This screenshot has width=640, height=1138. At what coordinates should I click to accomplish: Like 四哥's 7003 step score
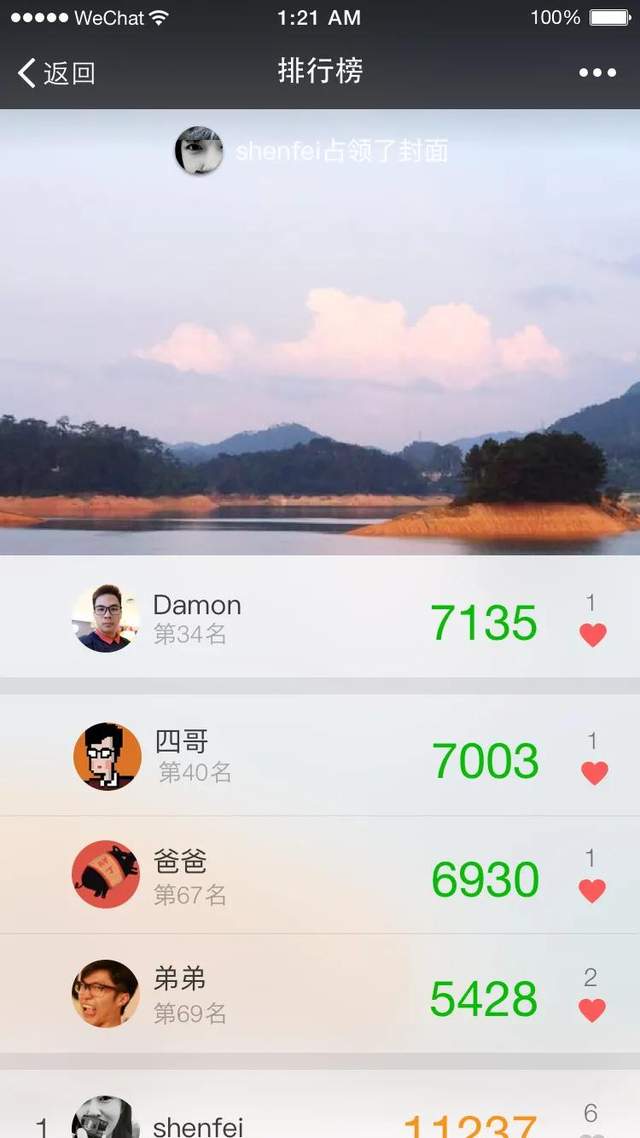(x=594, y=773)
